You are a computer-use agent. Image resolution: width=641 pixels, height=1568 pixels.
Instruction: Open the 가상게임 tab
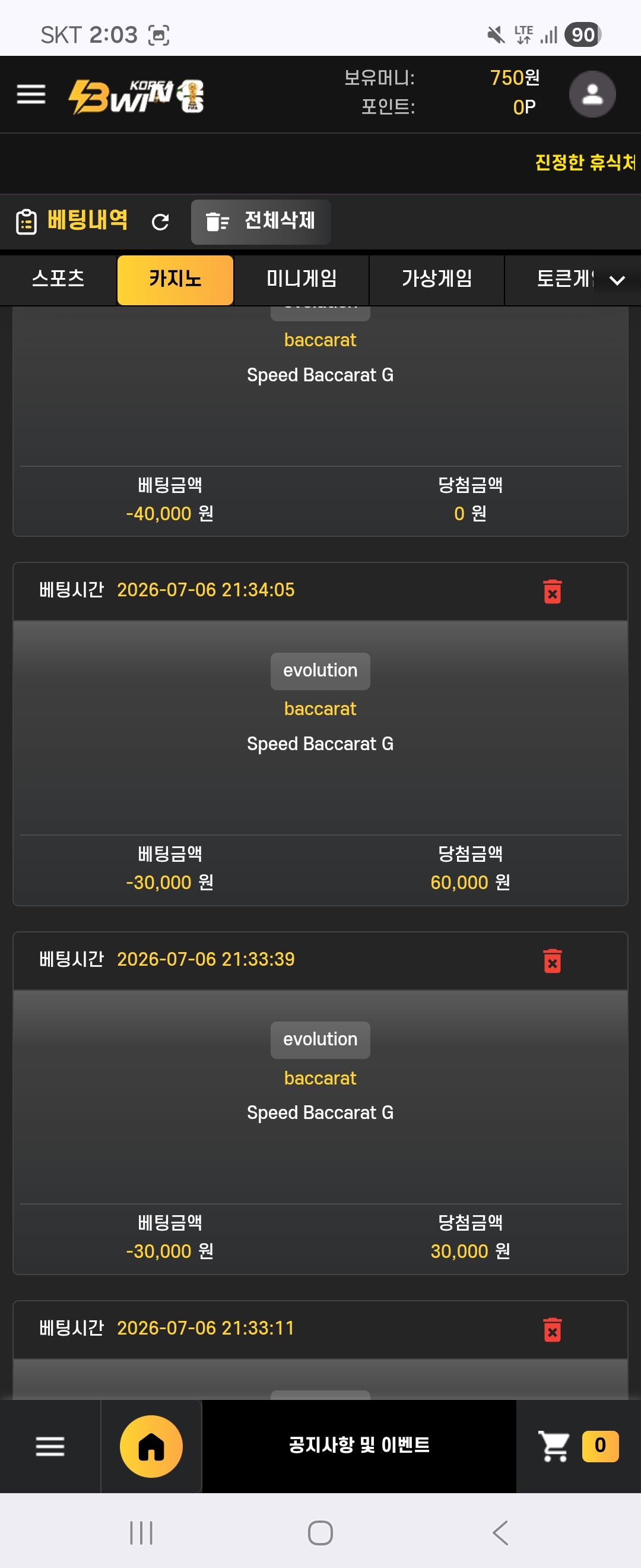click(x=437, y=279)
